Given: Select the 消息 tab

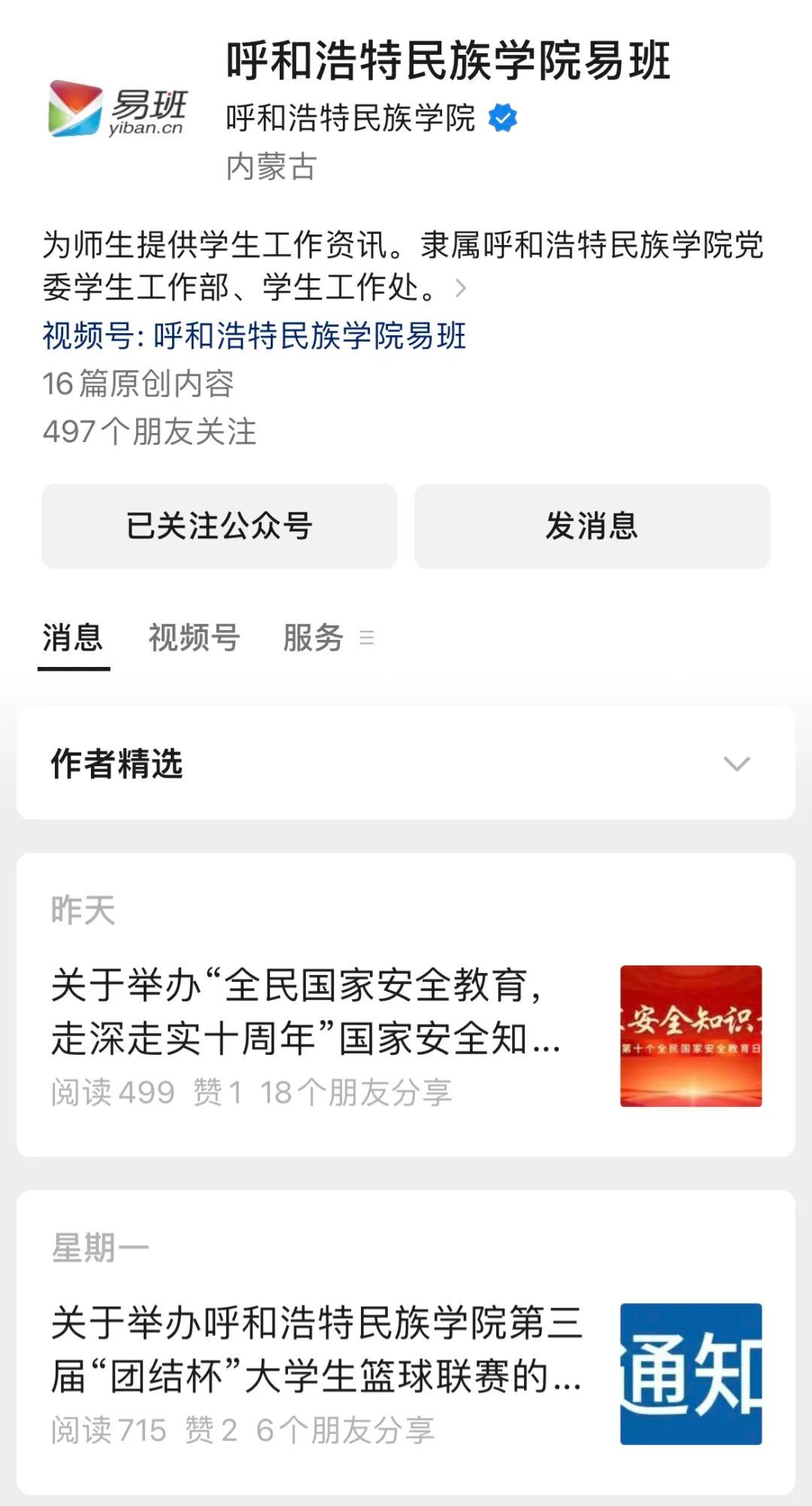Looking at the screenshot, I should [x=73, y=638].
